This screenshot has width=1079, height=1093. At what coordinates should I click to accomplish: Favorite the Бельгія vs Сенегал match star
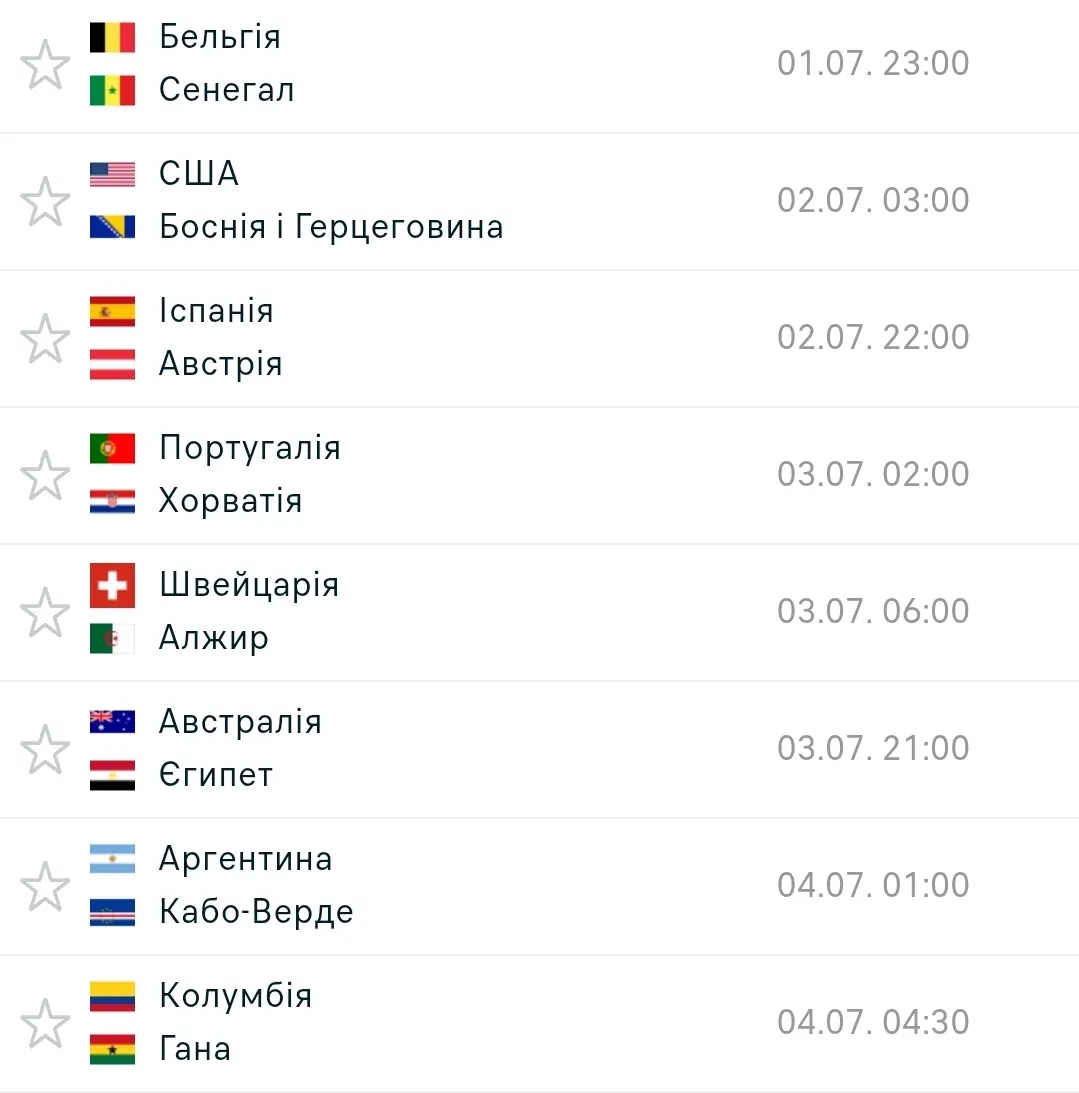pos(45,64)
